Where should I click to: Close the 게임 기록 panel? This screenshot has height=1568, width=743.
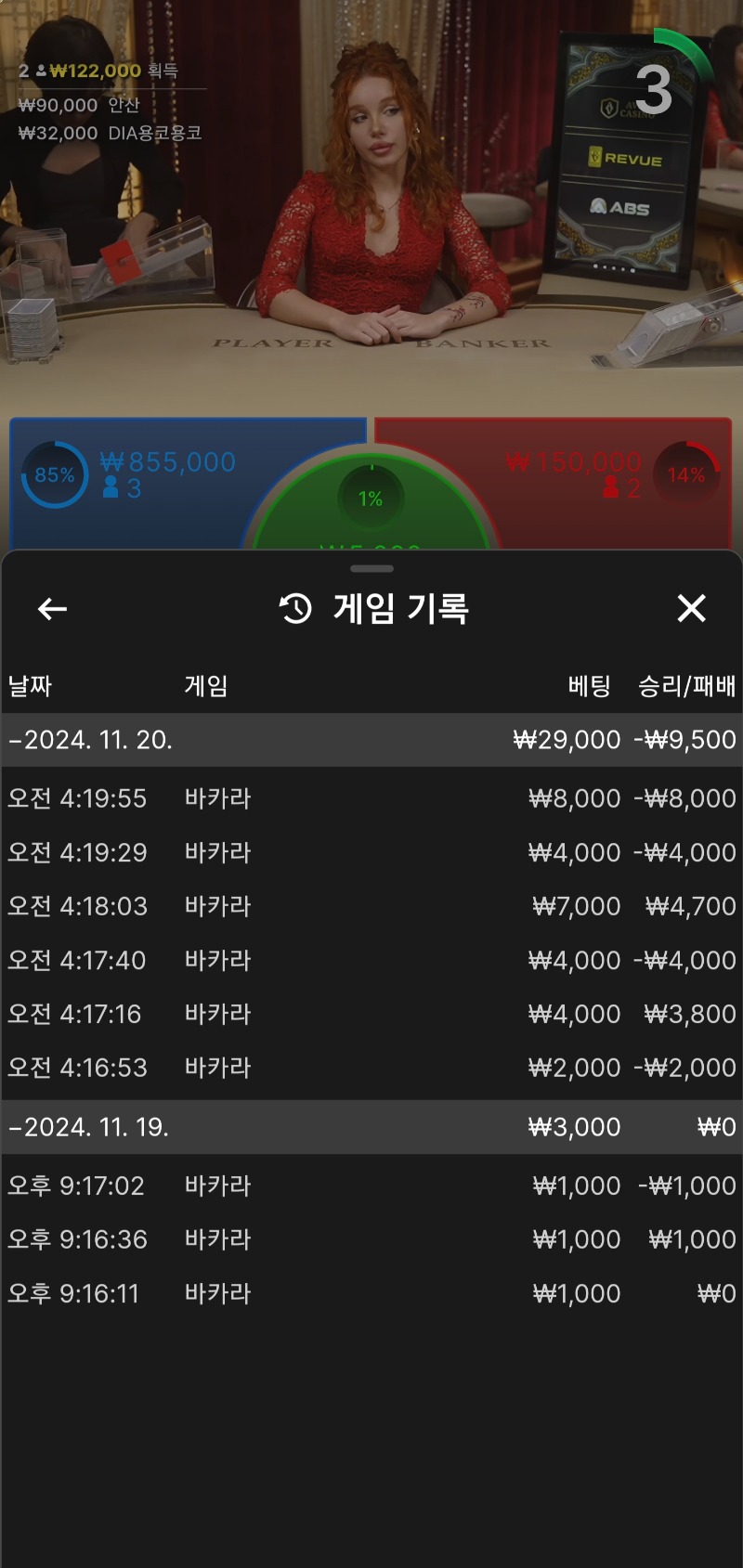pyautogui.click(x=691, y=609)
